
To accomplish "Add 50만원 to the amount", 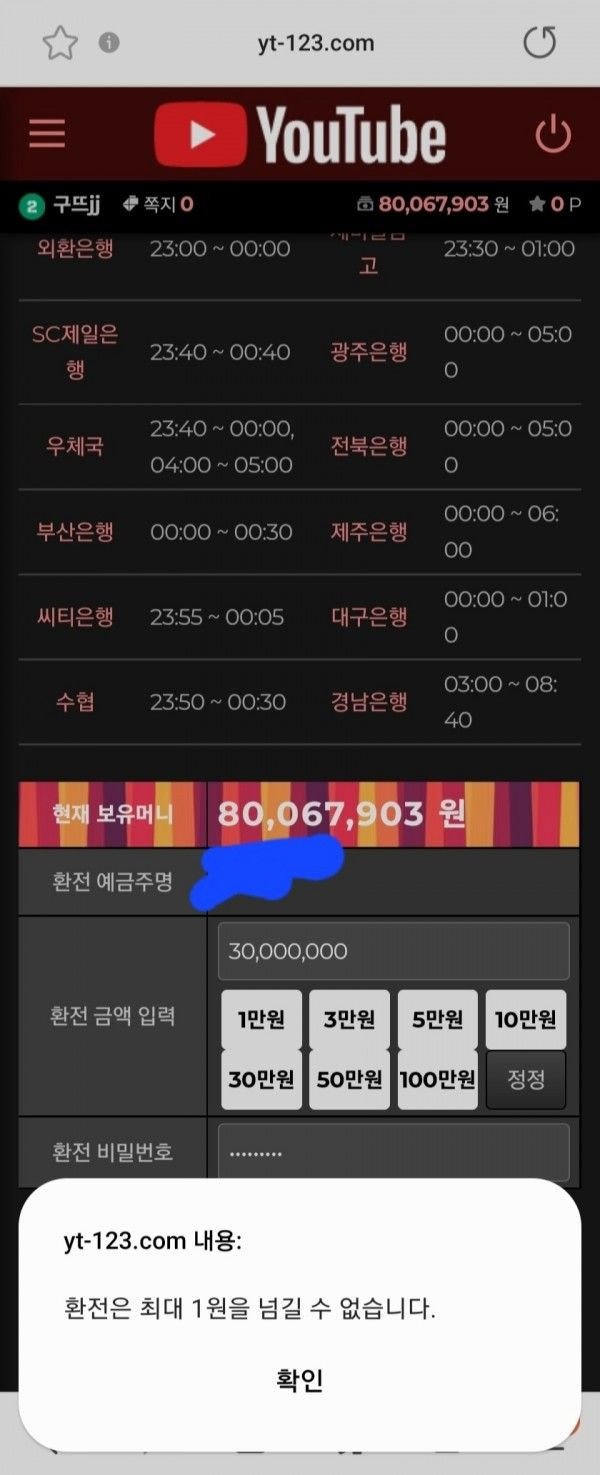I will pos(349,1079).
